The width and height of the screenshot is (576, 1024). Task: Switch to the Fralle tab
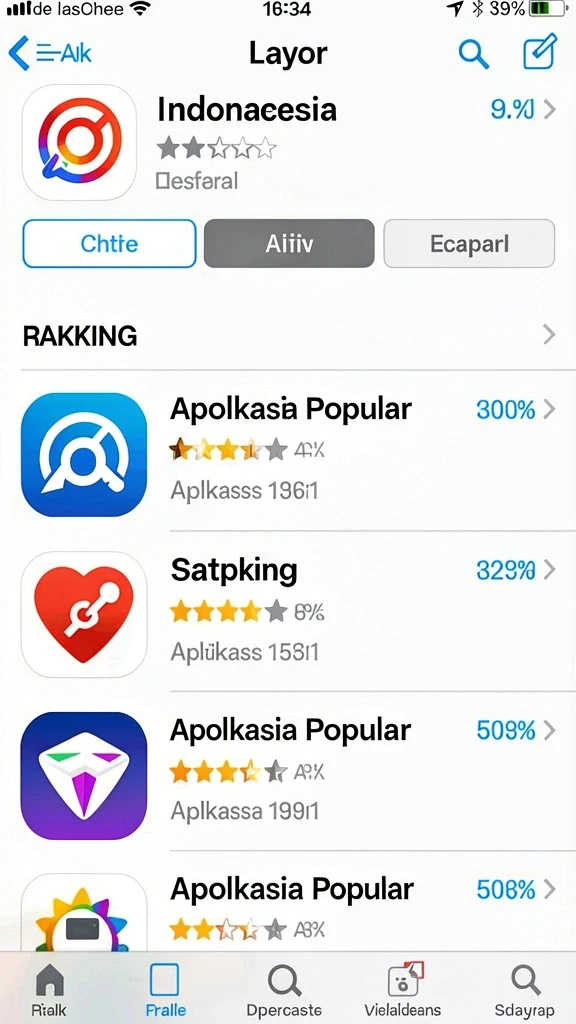point(165,989)
